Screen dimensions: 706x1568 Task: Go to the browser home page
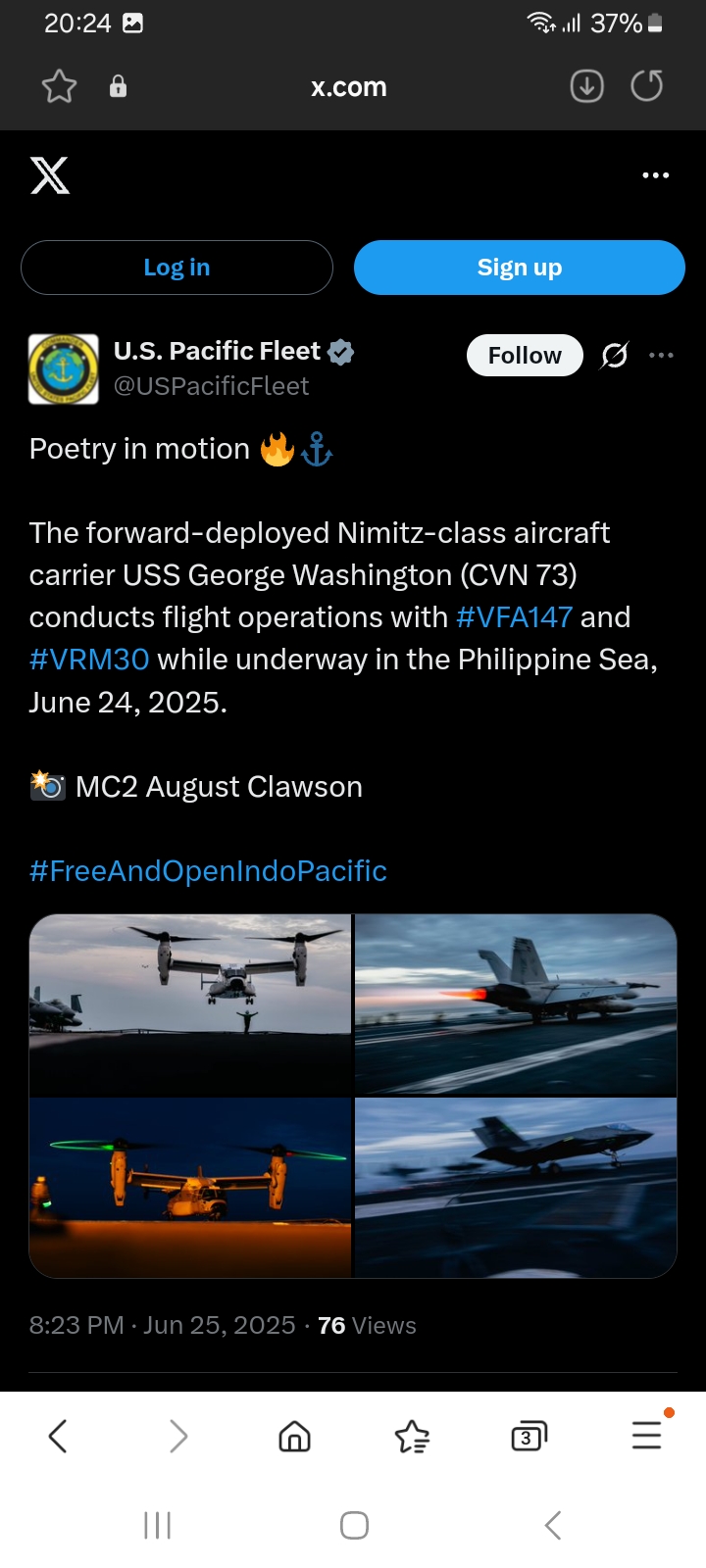pyautogui.click(x=294, y=1437)
